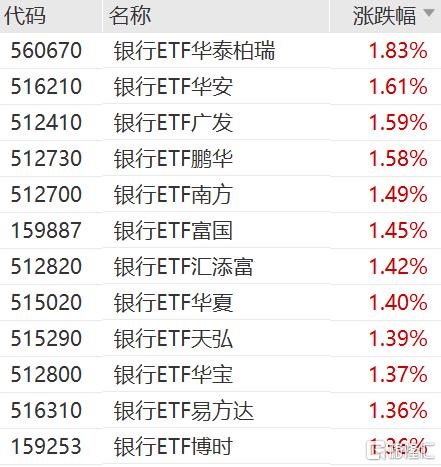Select 银行ETF广发 512410
This screenshot has height=467, width=441.
(x=220, y=123)
